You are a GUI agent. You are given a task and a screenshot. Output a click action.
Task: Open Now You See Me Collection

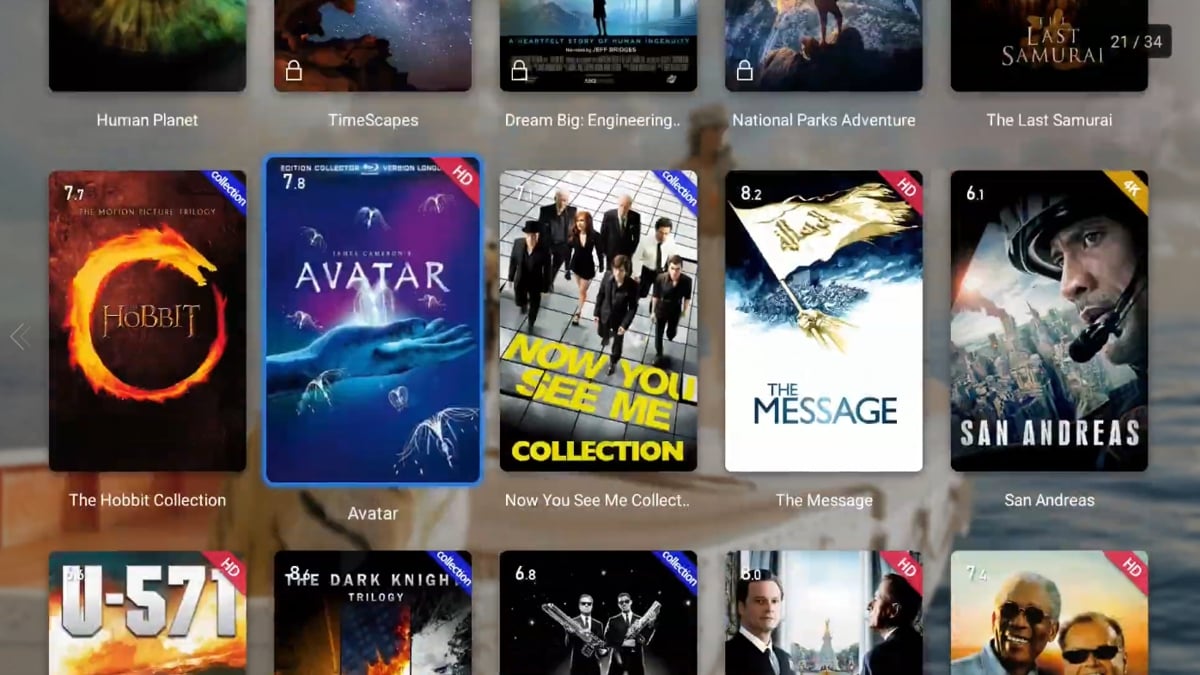tap(598, 320)
